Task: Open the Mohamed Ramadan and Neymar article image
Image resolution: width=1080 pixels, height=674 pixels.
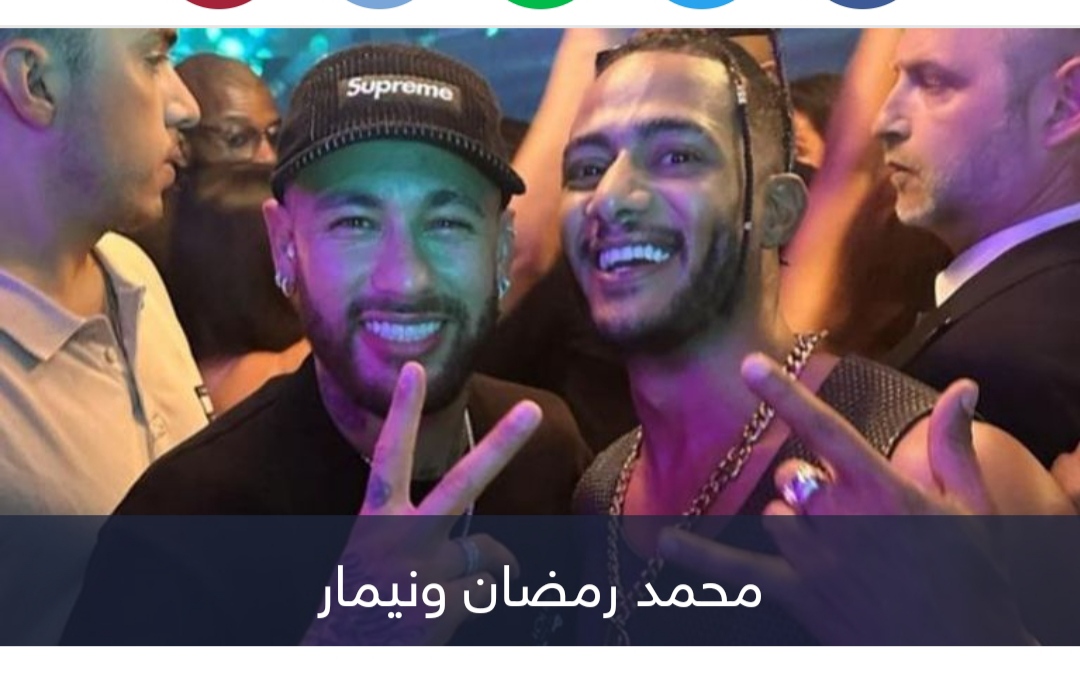Action: tap(540, 300)
